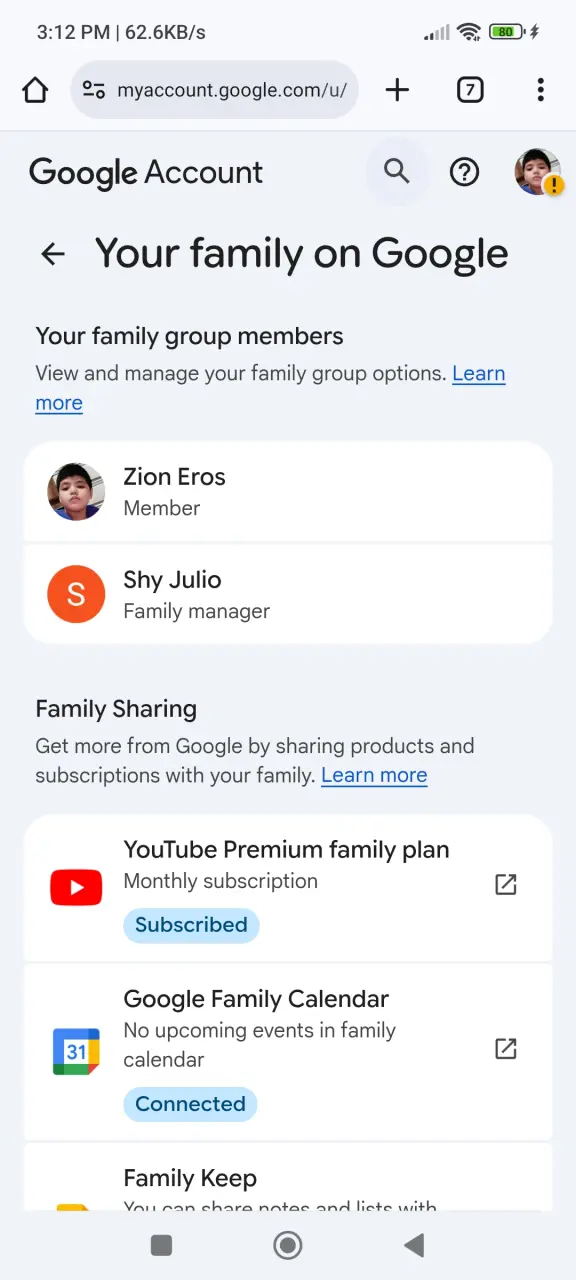Viewport: 576px width, 1280px height.
Task: Search within Google Account
Action: (x=397, y=172)
